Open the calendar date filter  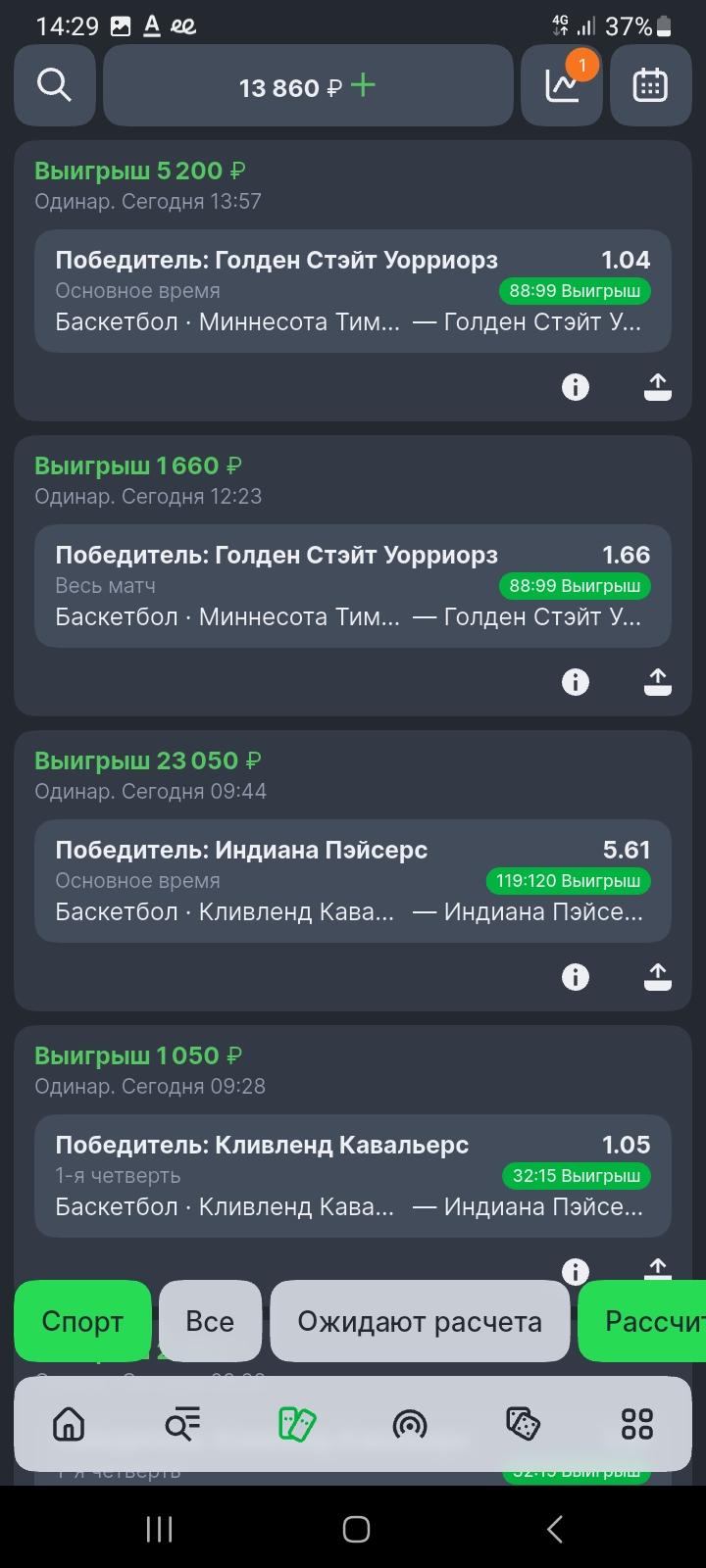tap(650, 86)
